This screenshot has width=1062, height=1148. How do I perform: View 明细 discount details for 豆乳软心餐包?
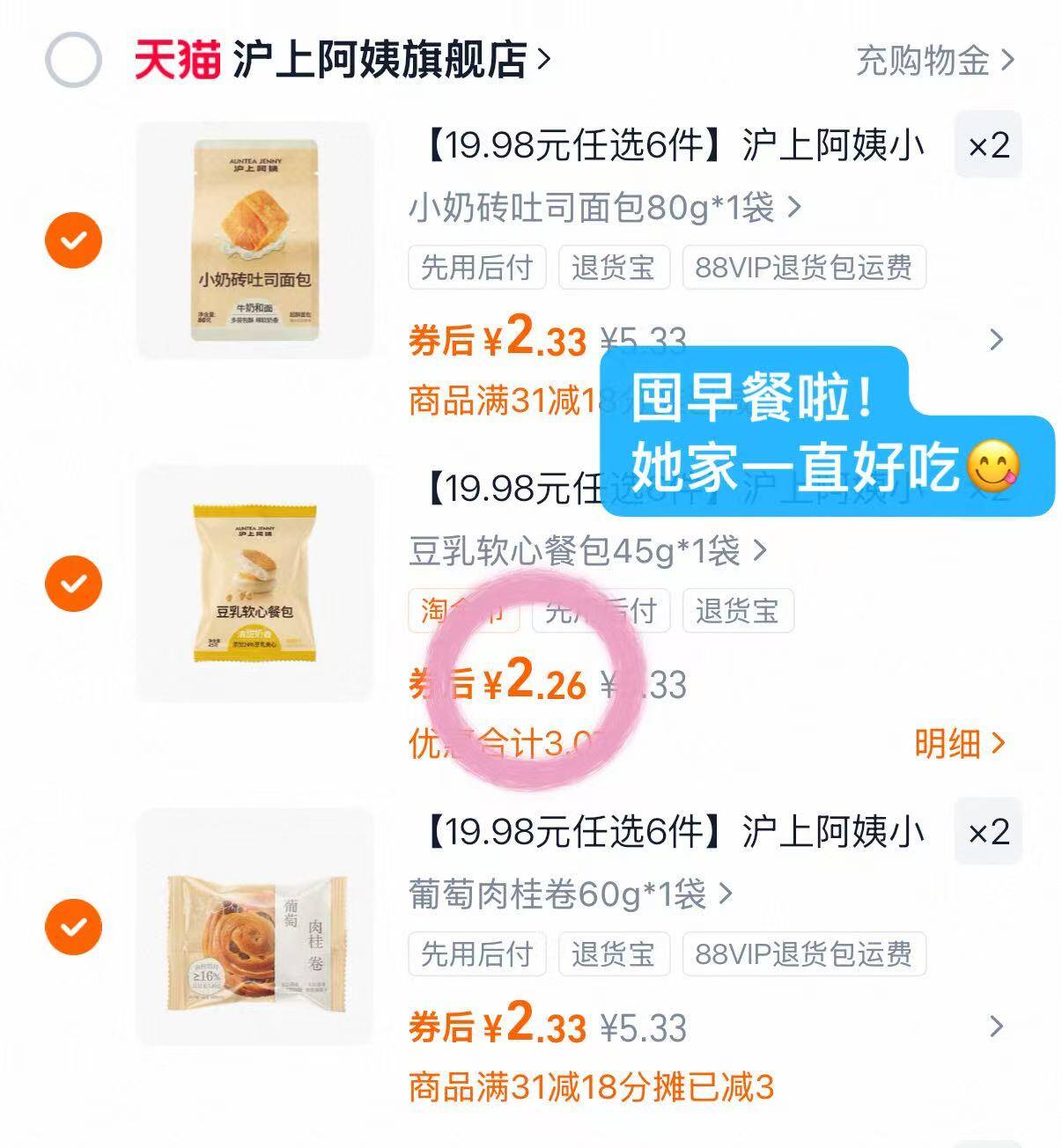point(959,745)
